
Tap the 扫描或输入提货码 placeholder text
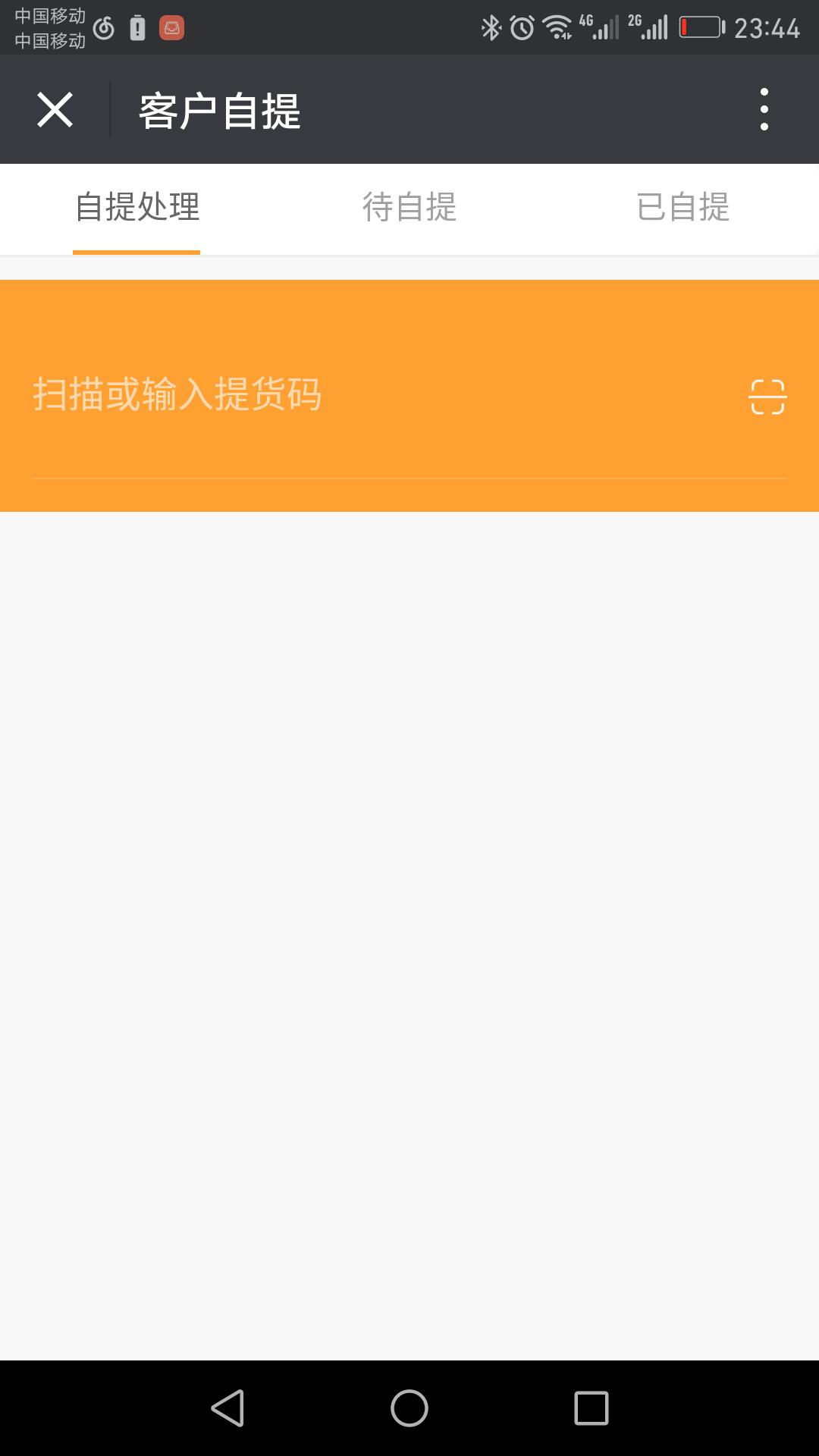pyautogui.click(x=179, y=394)
